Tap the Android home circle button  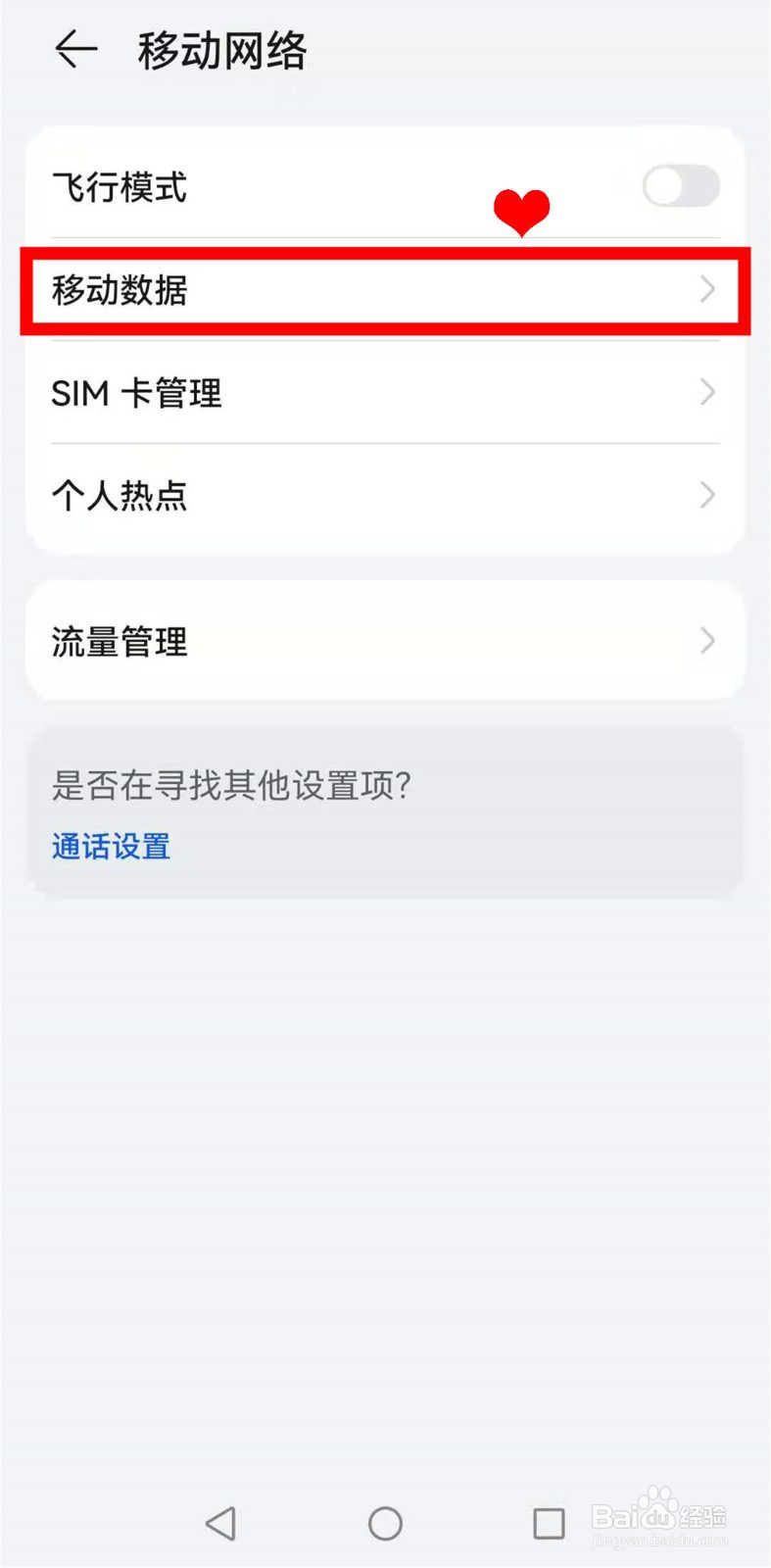(x=385, y=1523)
